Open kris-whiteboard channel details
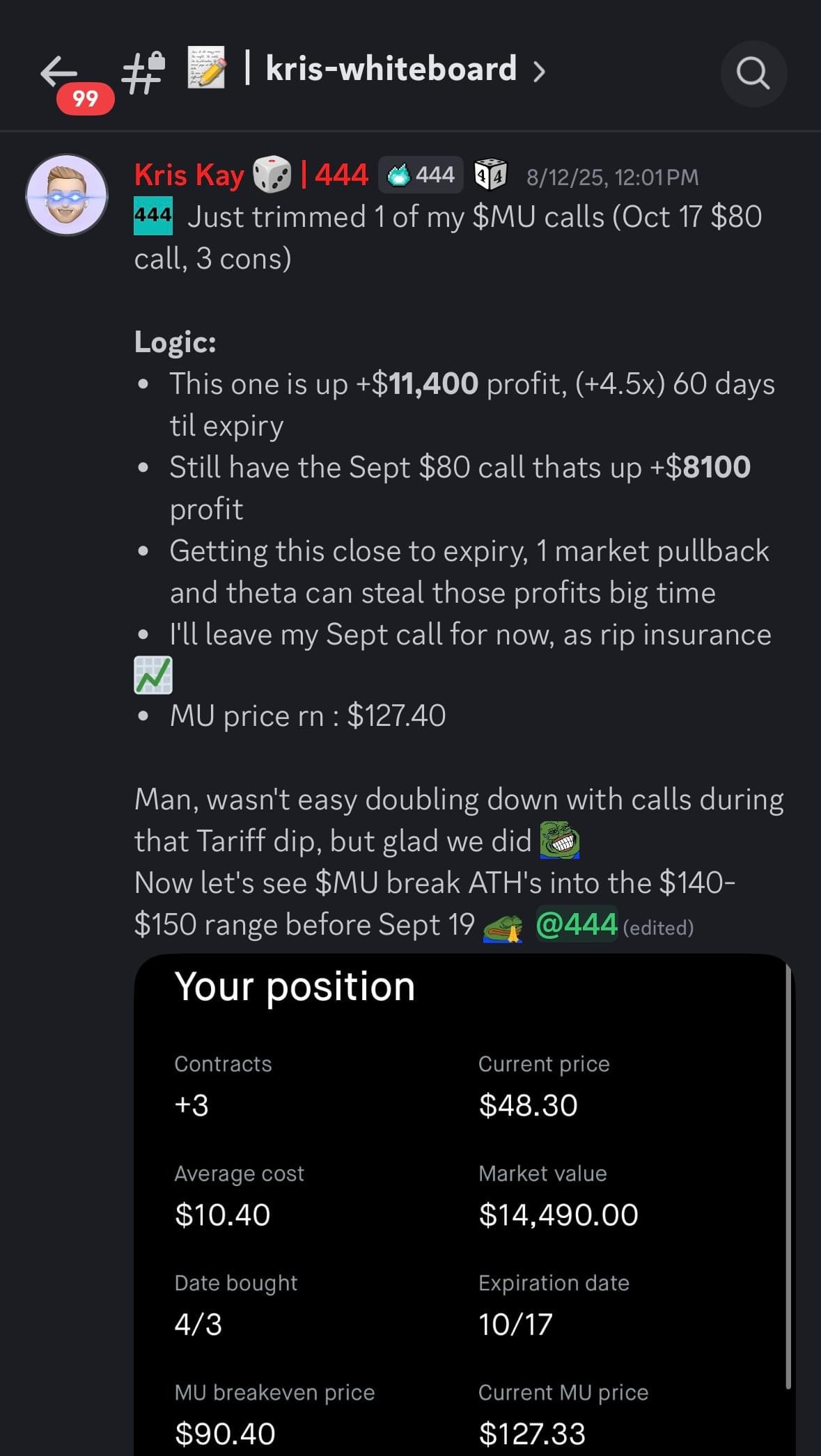This screenshot has height=1456, width=821. pyautogui.click(x=391, y=70)
